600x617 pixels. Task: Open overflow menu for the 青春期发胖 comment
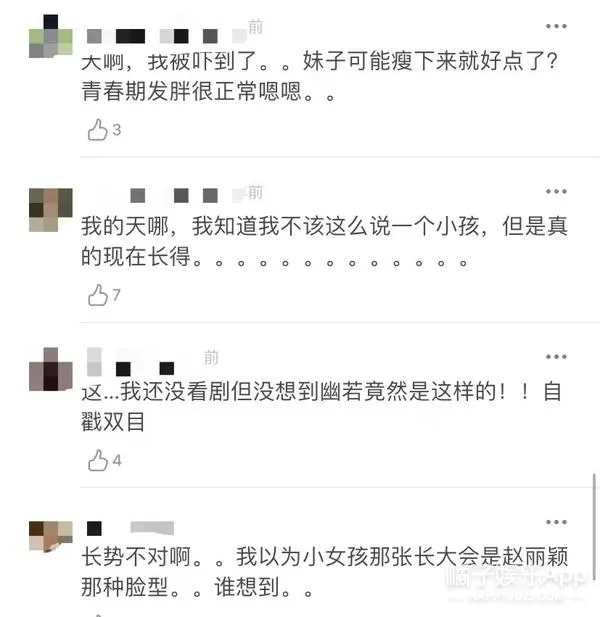[x=556, y=26]
